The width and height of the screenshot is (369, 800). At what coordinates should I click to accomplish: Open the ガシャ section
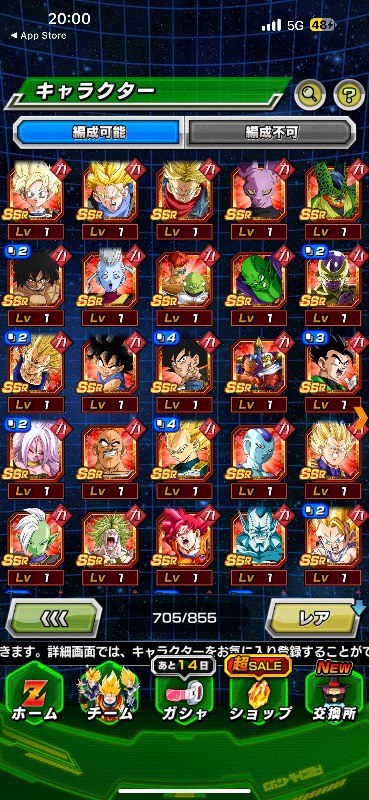(x=183, y=695)
